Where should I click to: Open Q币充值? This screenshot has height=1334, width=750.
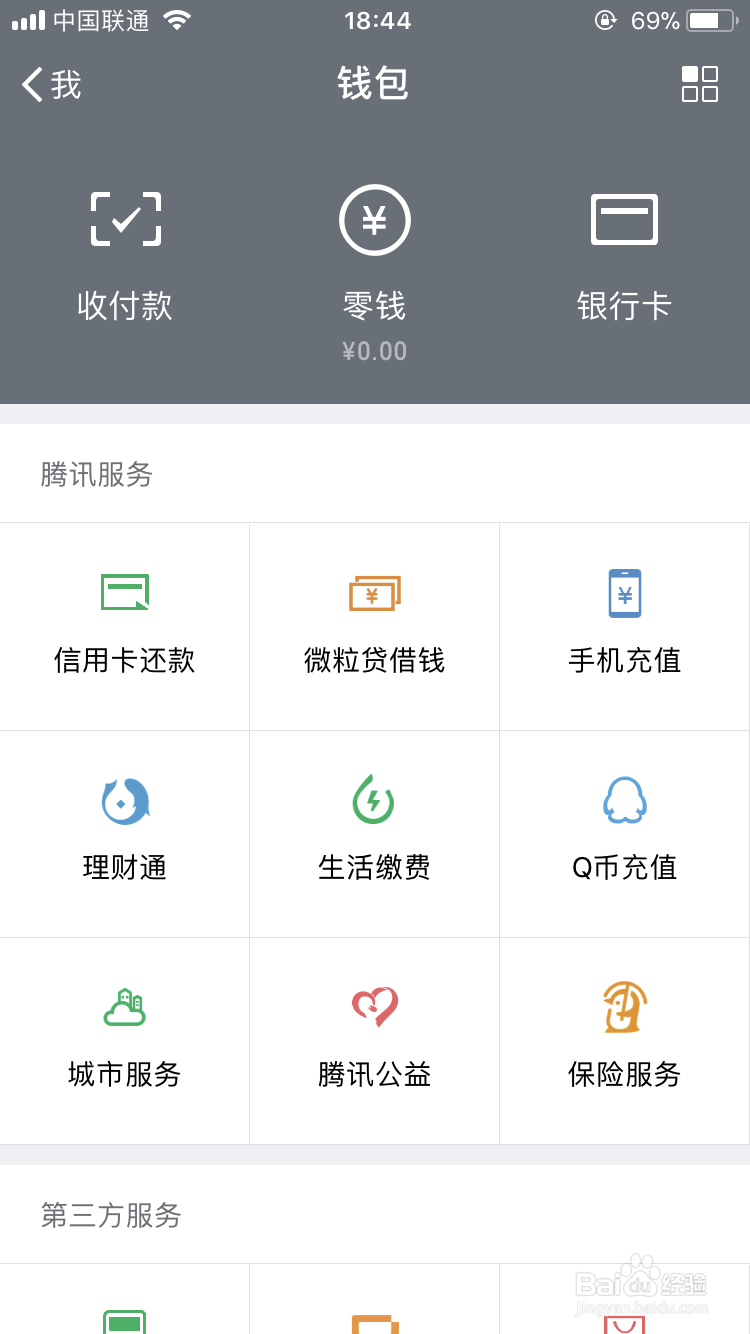(625, 834)
